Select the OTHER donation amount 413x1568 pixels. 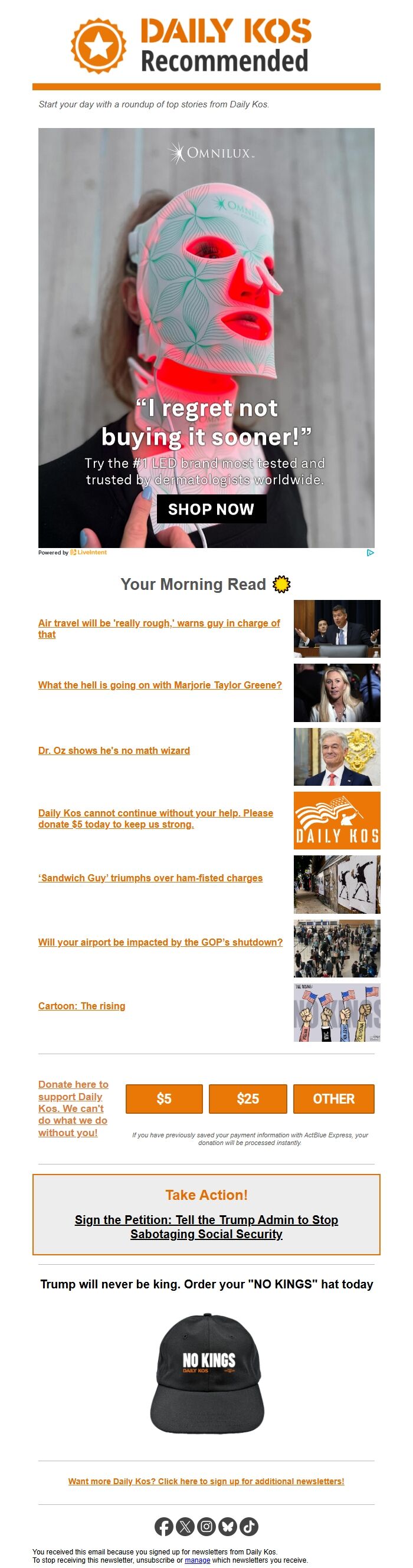coord(333,1098)
